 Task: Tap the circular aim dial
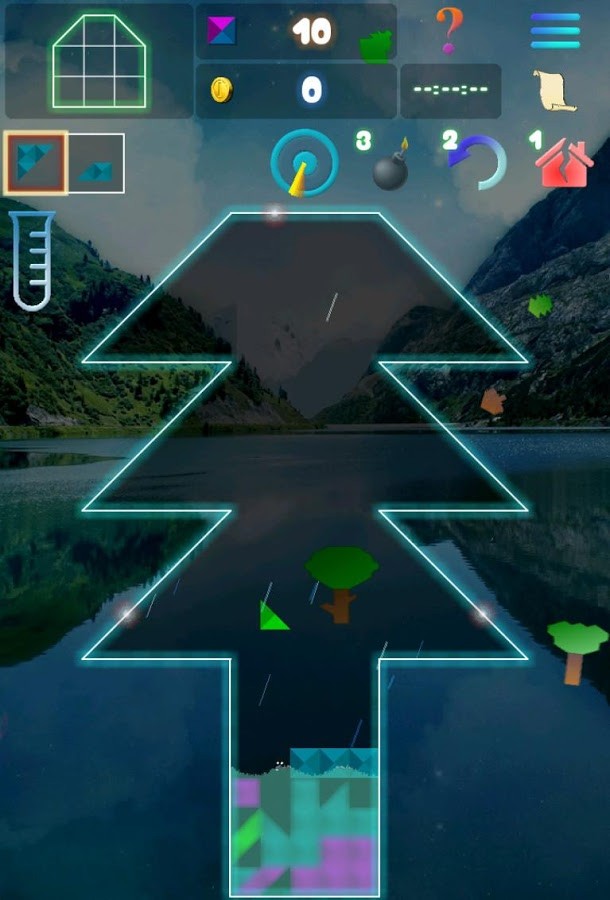304,162
